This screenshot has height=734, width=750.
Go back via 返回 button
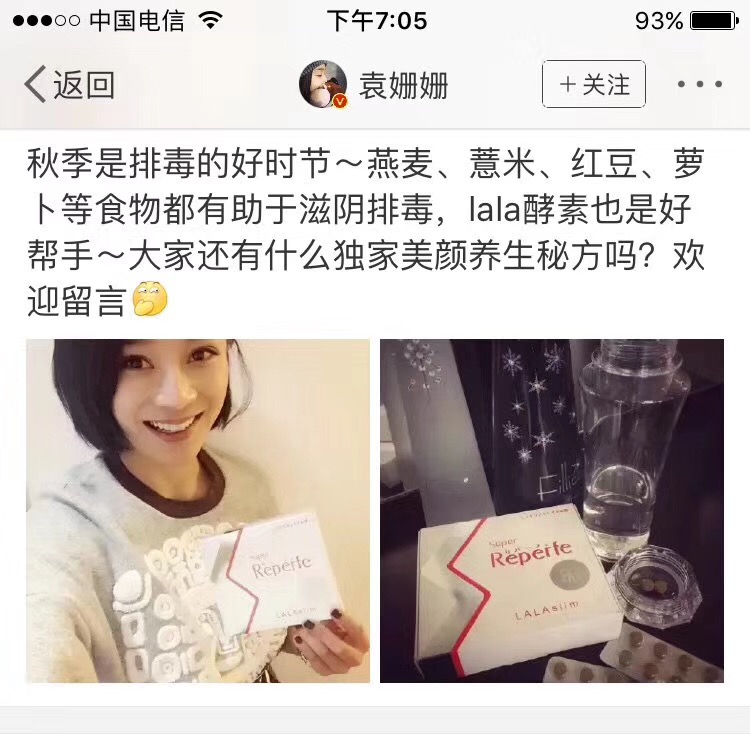(68, 85)
